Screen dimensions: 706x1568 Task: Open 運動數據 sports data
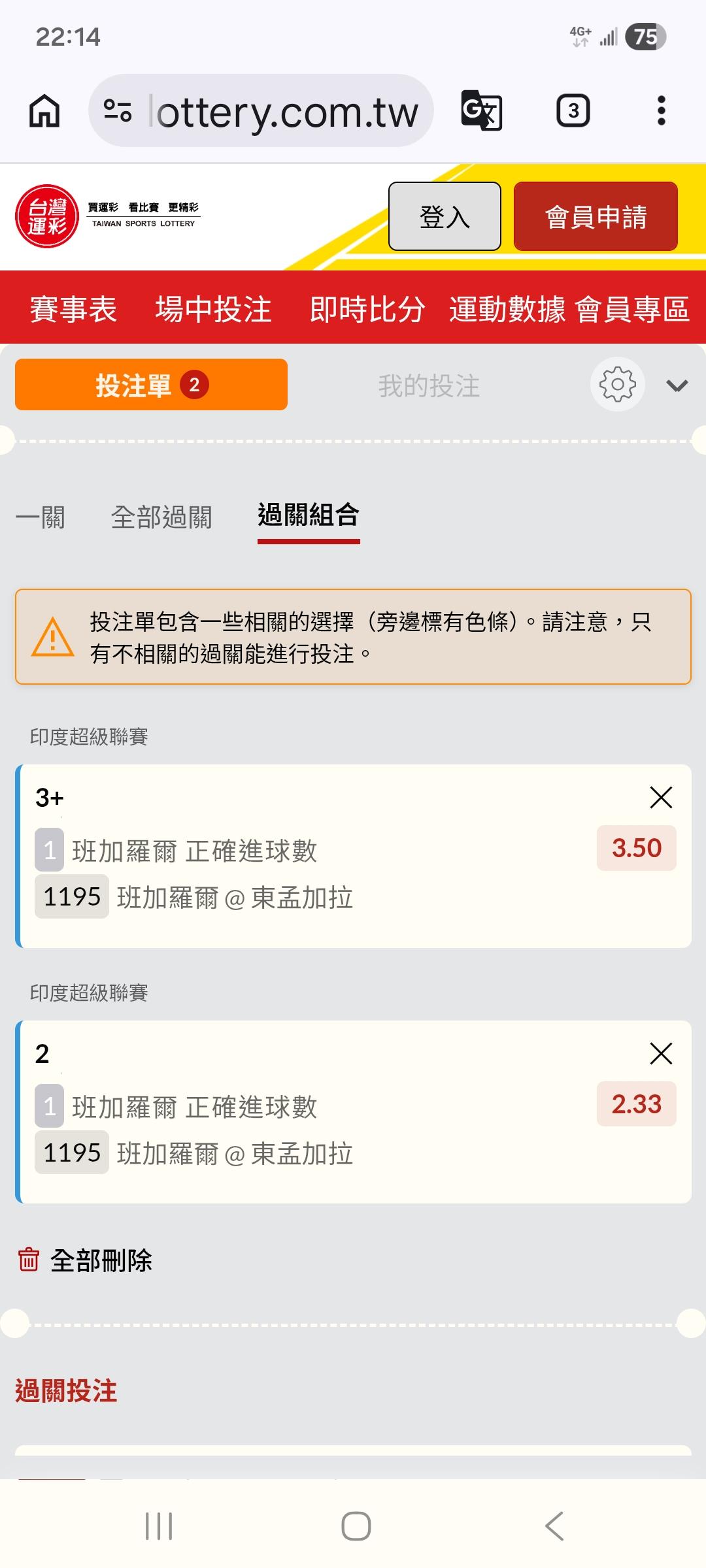tap(507, 309)
